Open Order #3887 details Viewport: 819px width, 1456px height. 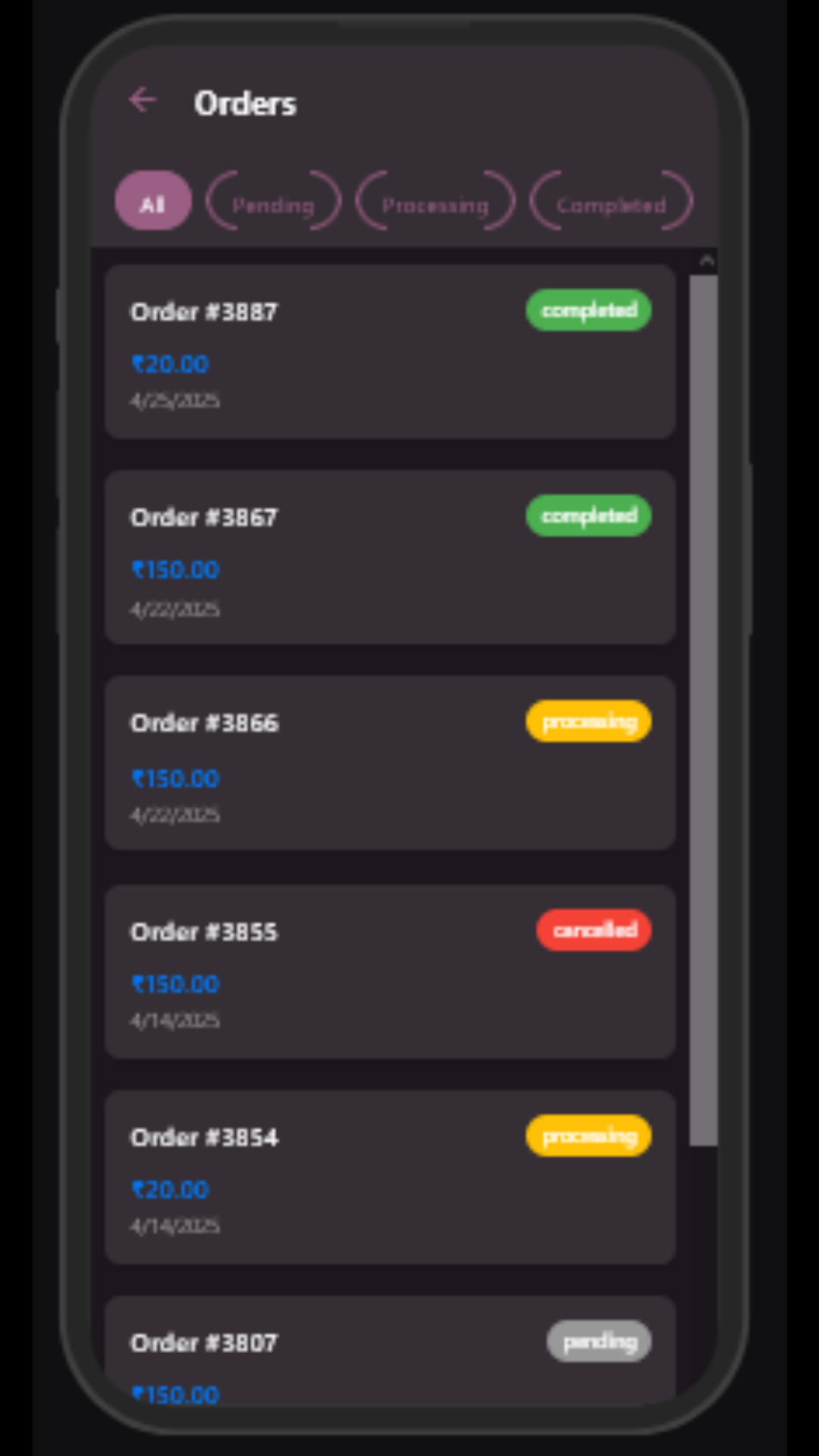tap(390, 352)
